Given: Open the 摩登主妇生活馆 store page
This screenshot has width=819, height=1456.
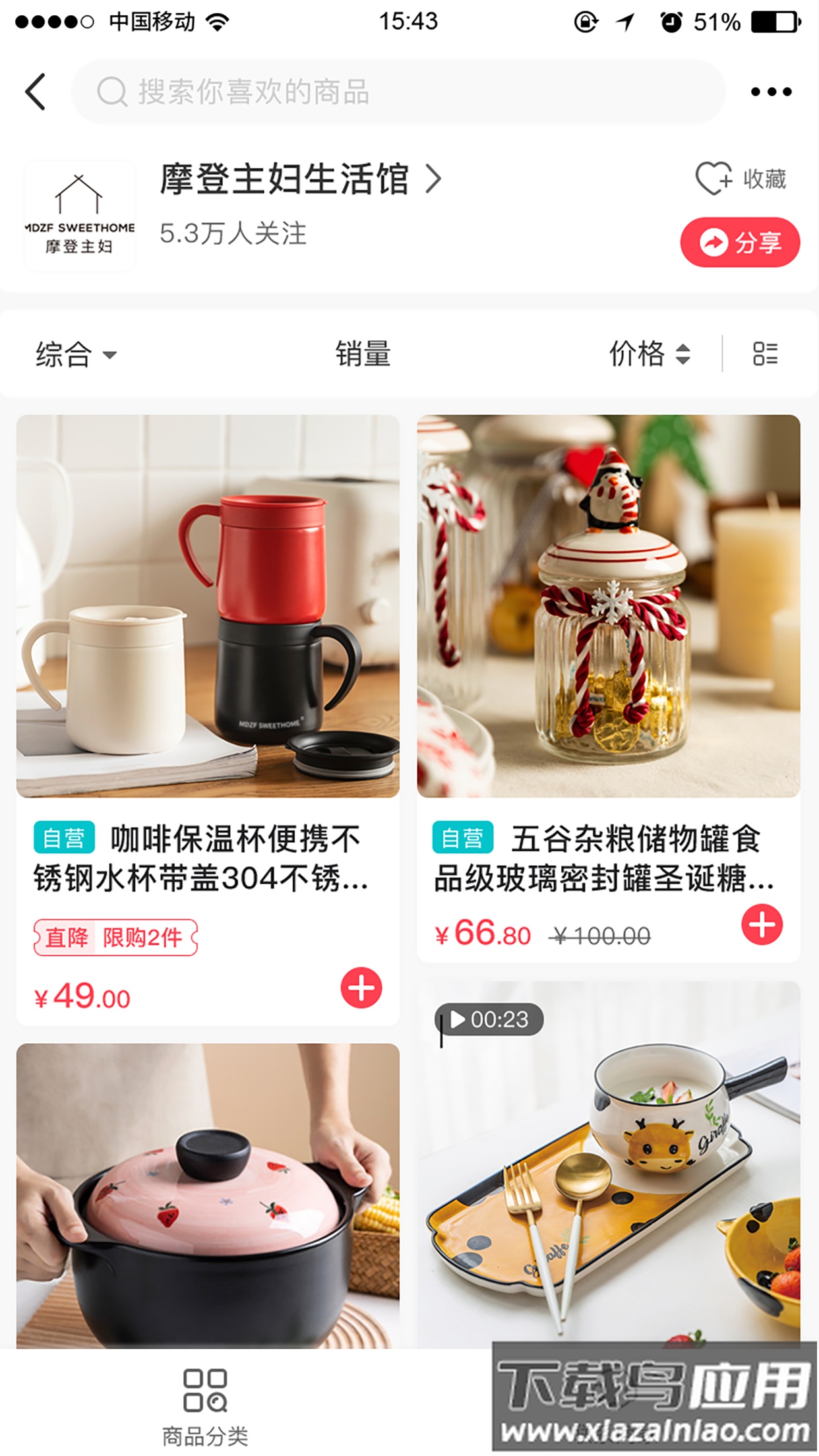Looking at the screenshot, I should tap(300, 179).
